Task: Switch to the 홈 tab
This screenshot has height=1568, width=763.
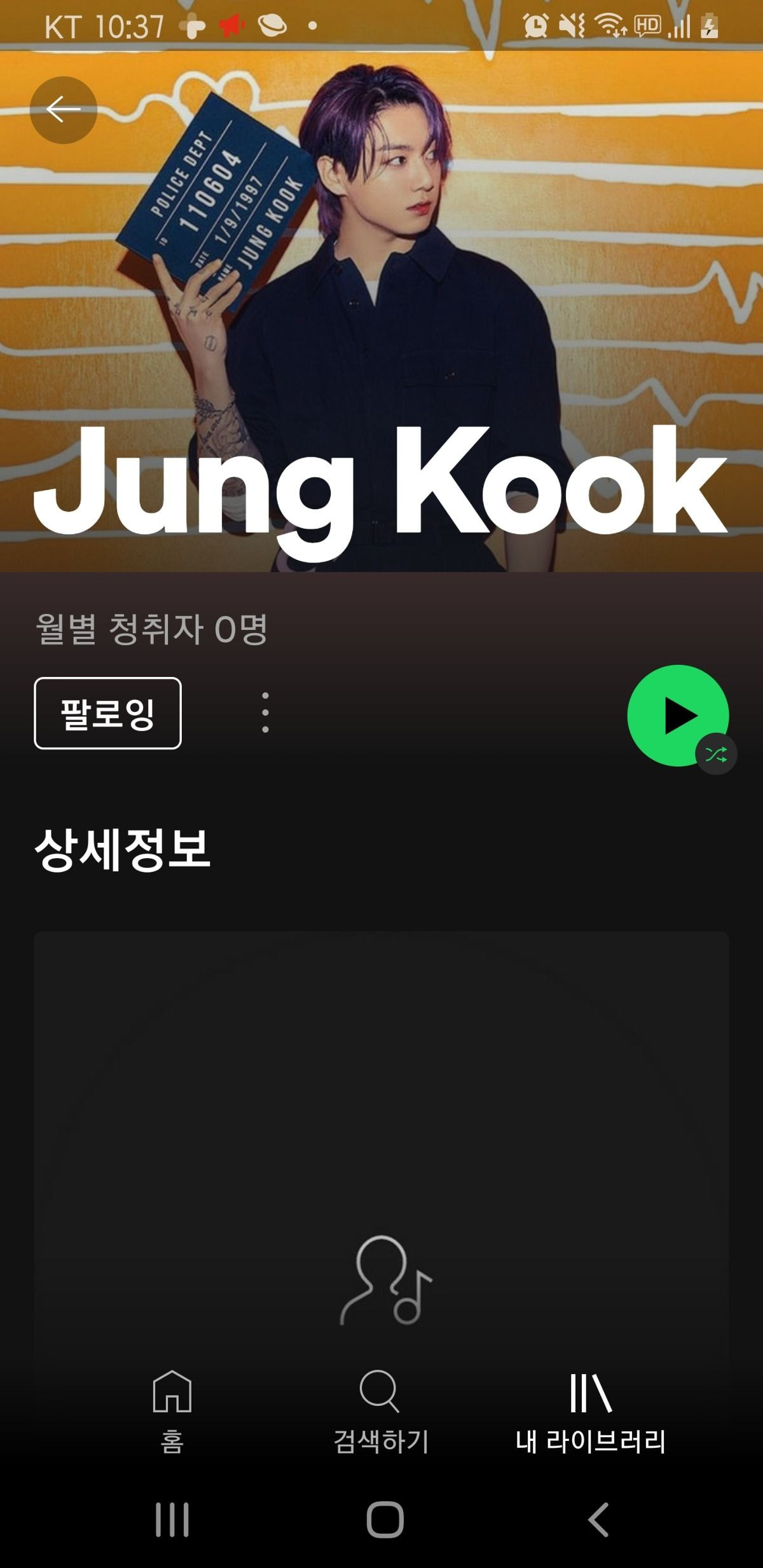Action: (172, 1409)
